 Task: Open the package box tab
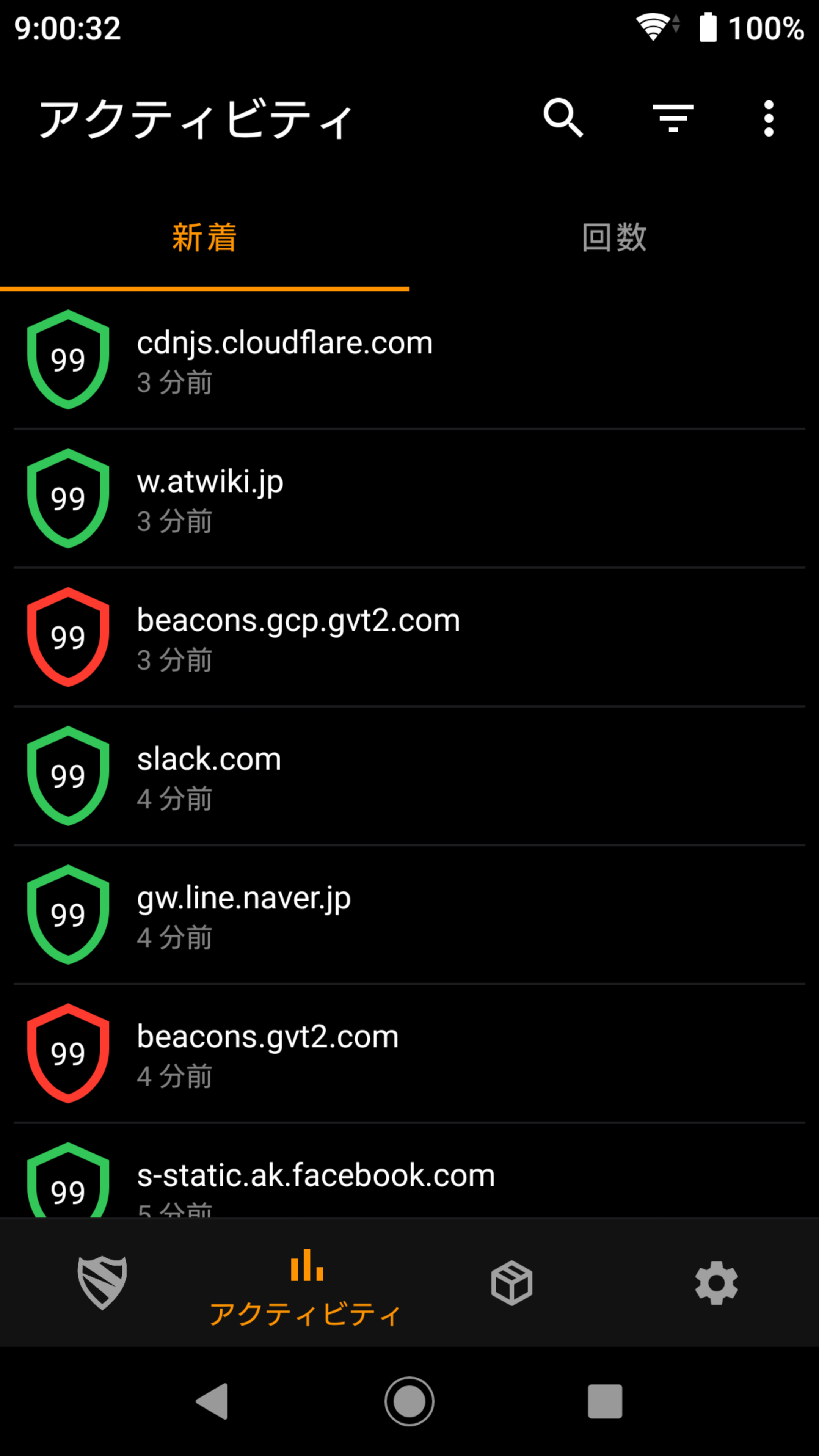511,1282
